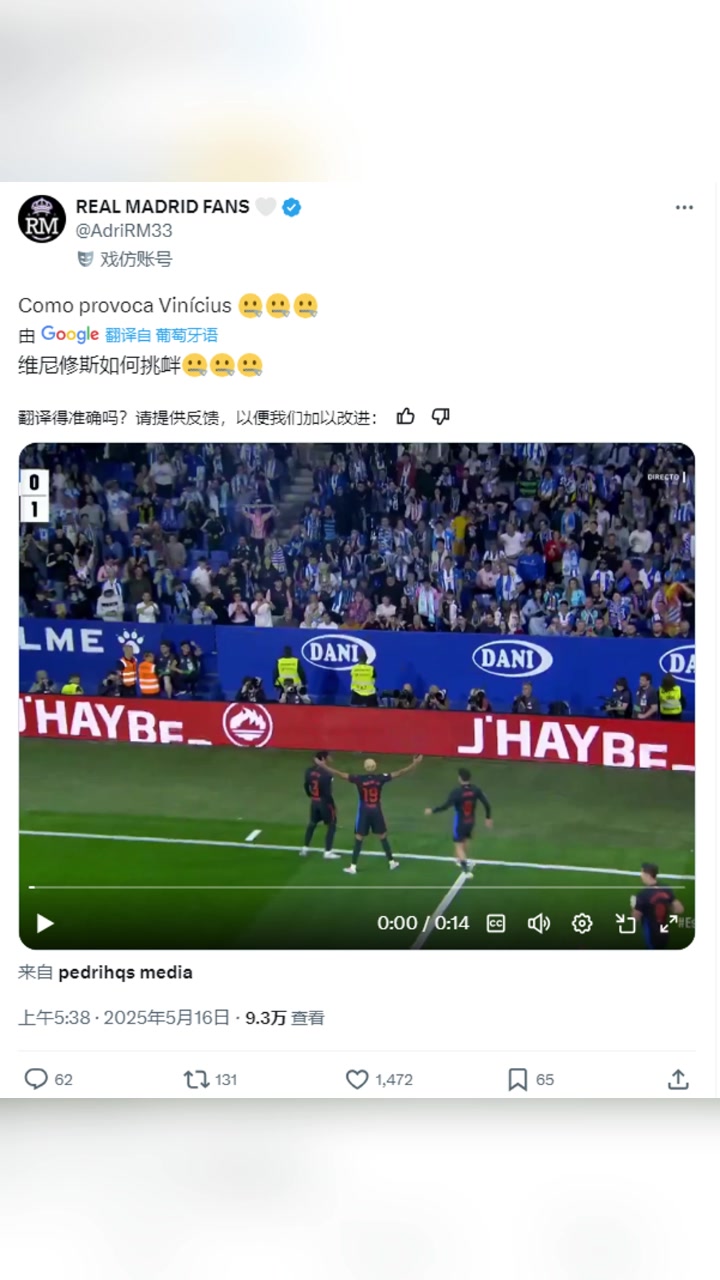
Task: Open REAL MADRID FANS profile avatar
Action: (42, 219)
